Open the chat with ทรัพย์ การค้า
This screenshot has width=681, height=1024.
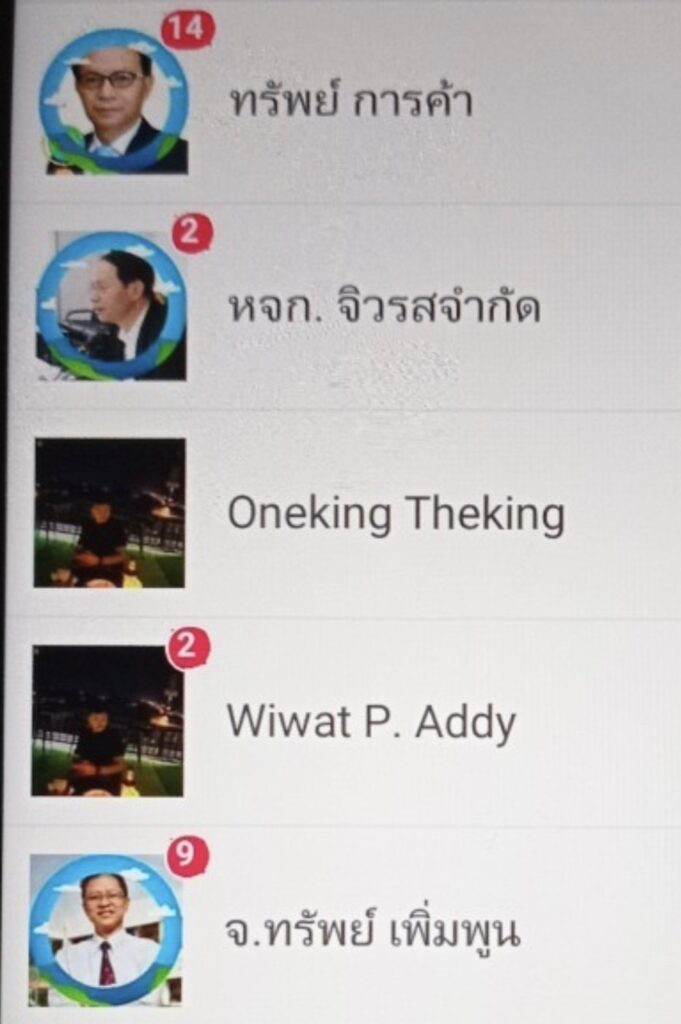coord(350,102)
